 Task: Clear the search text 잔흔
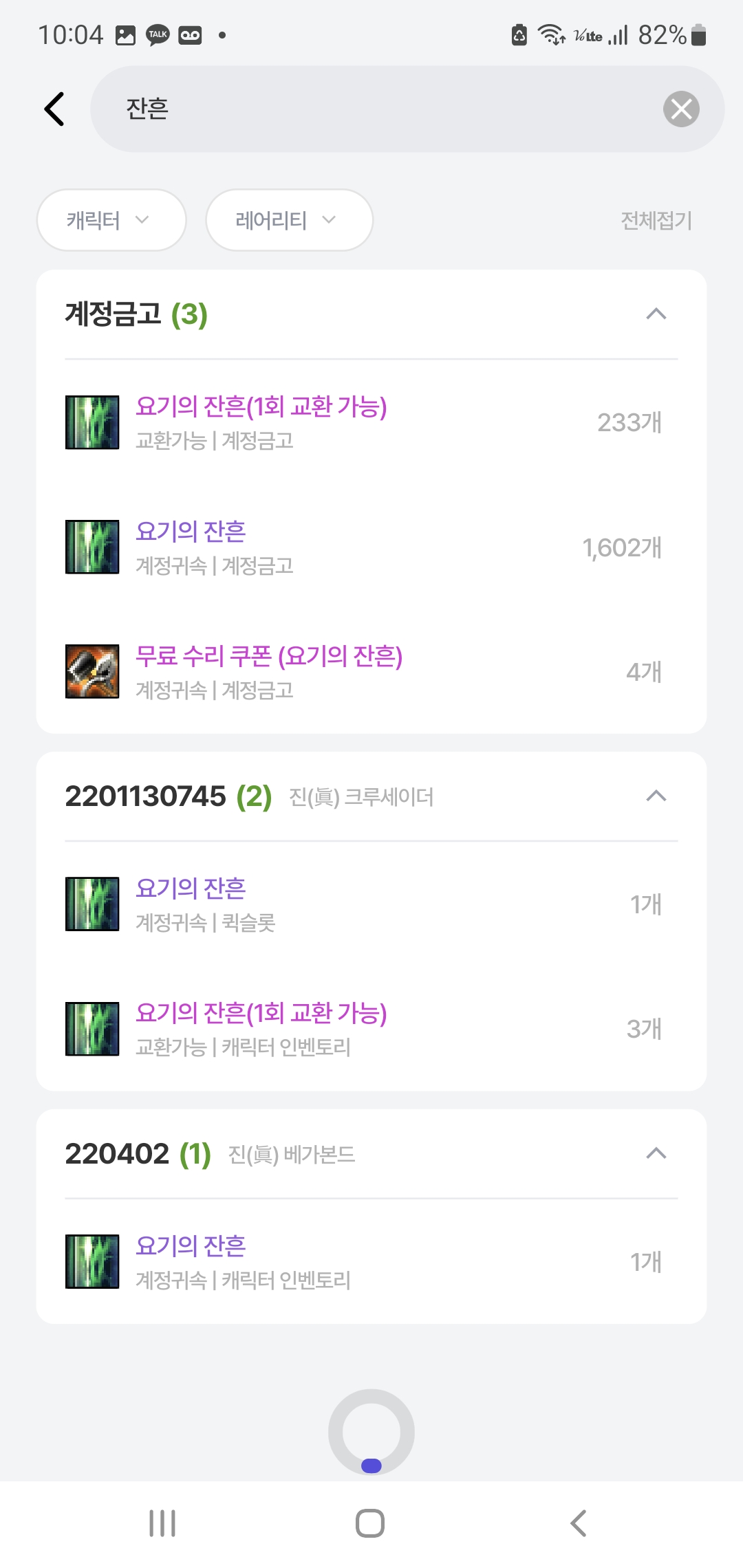(x=681, y=109)
